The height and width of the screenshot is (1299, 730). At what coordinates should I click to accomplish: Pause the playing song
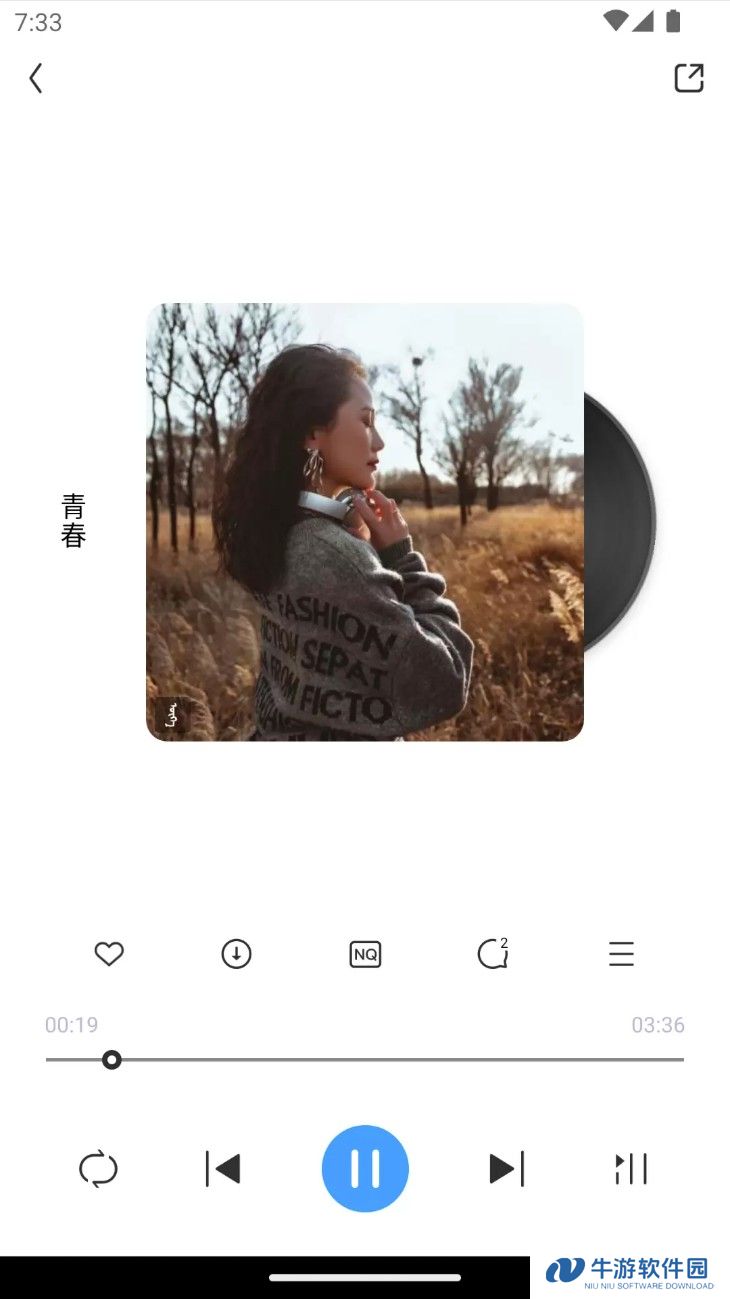[x=365, y=1168]
